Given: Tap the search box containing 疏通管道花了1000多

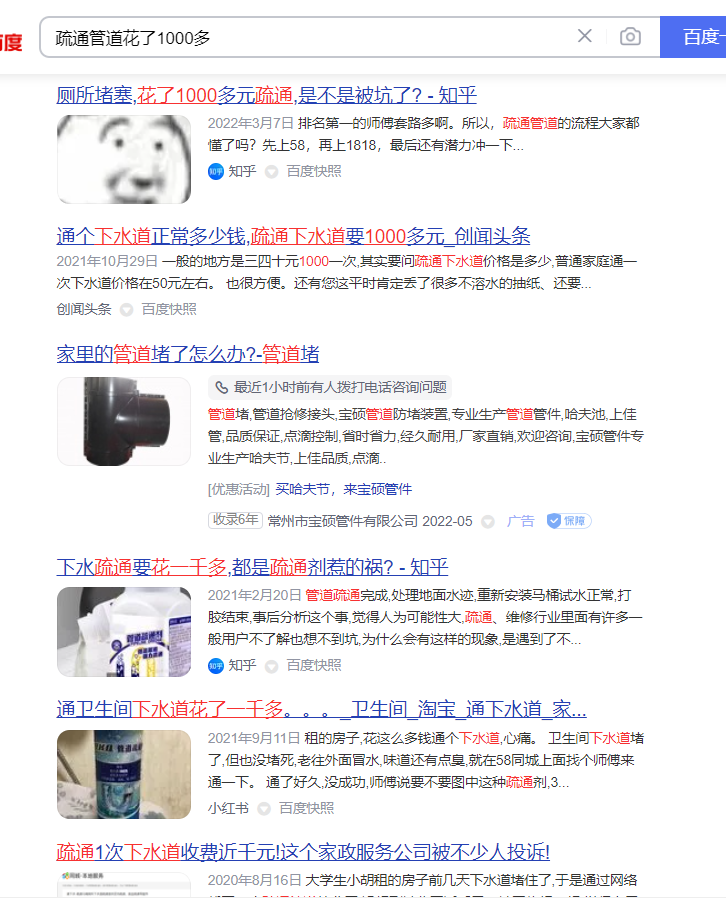Looking at the screenshot, I should coord(300,37).
